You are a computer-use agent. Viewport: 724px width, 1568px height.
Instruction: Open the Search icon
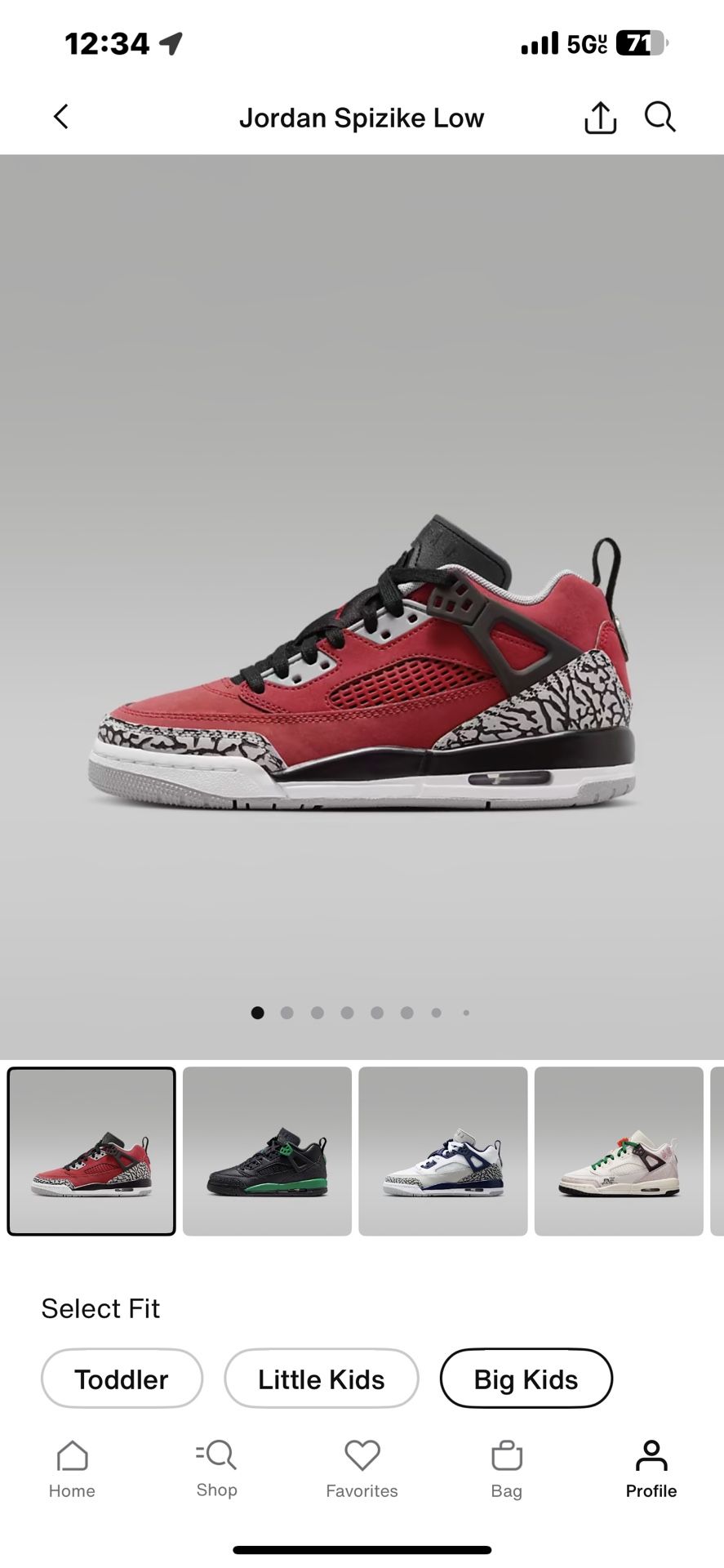click(660, 117)
